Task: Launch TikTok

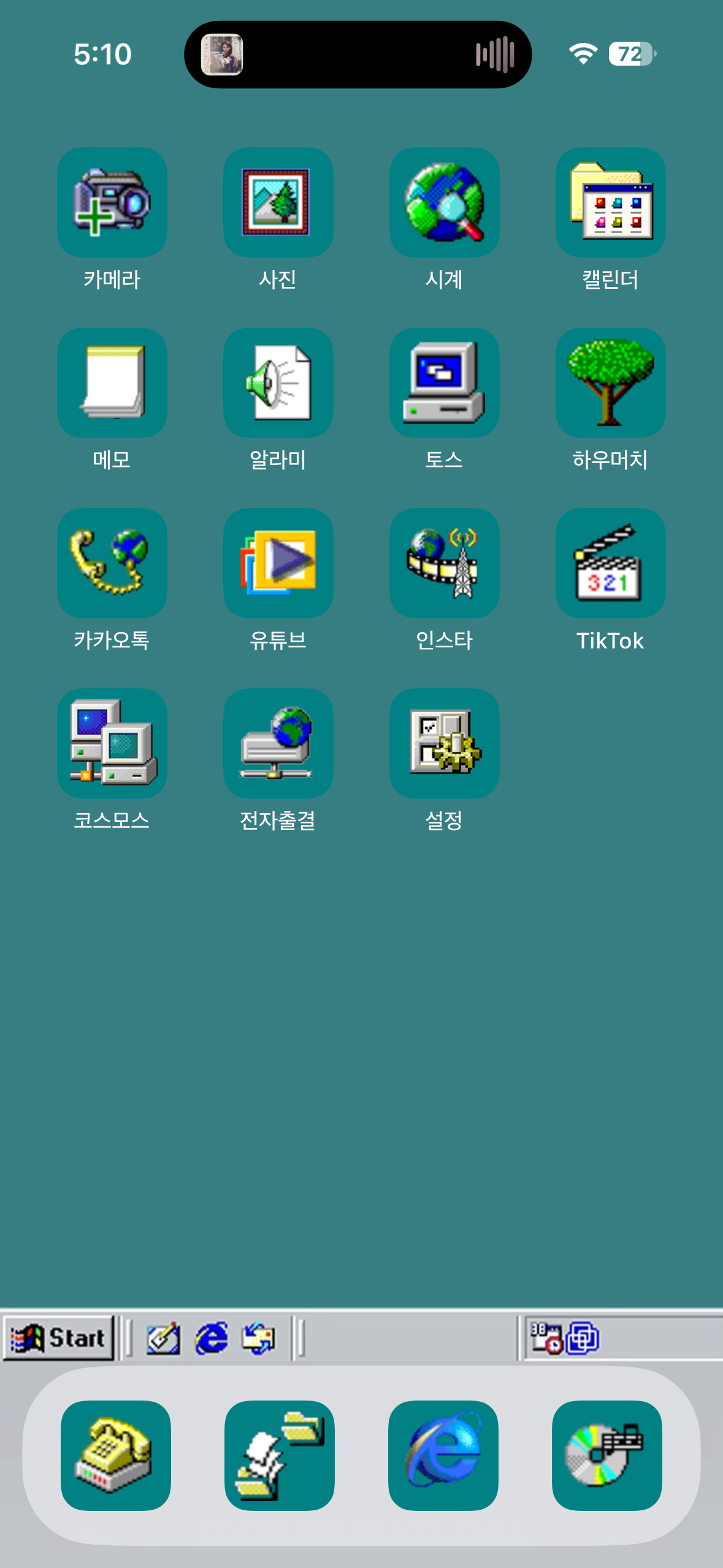Action: click(611, 563)
